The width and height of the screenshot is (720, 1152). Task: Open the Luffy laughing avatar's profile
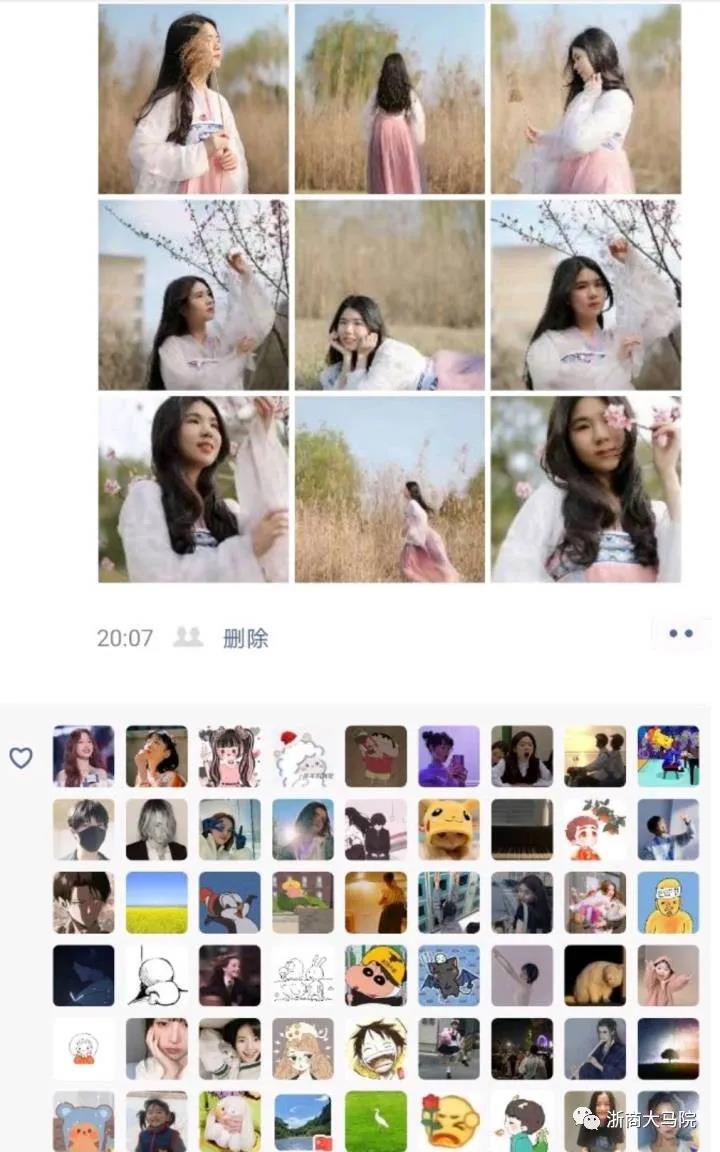(376, 1049)
